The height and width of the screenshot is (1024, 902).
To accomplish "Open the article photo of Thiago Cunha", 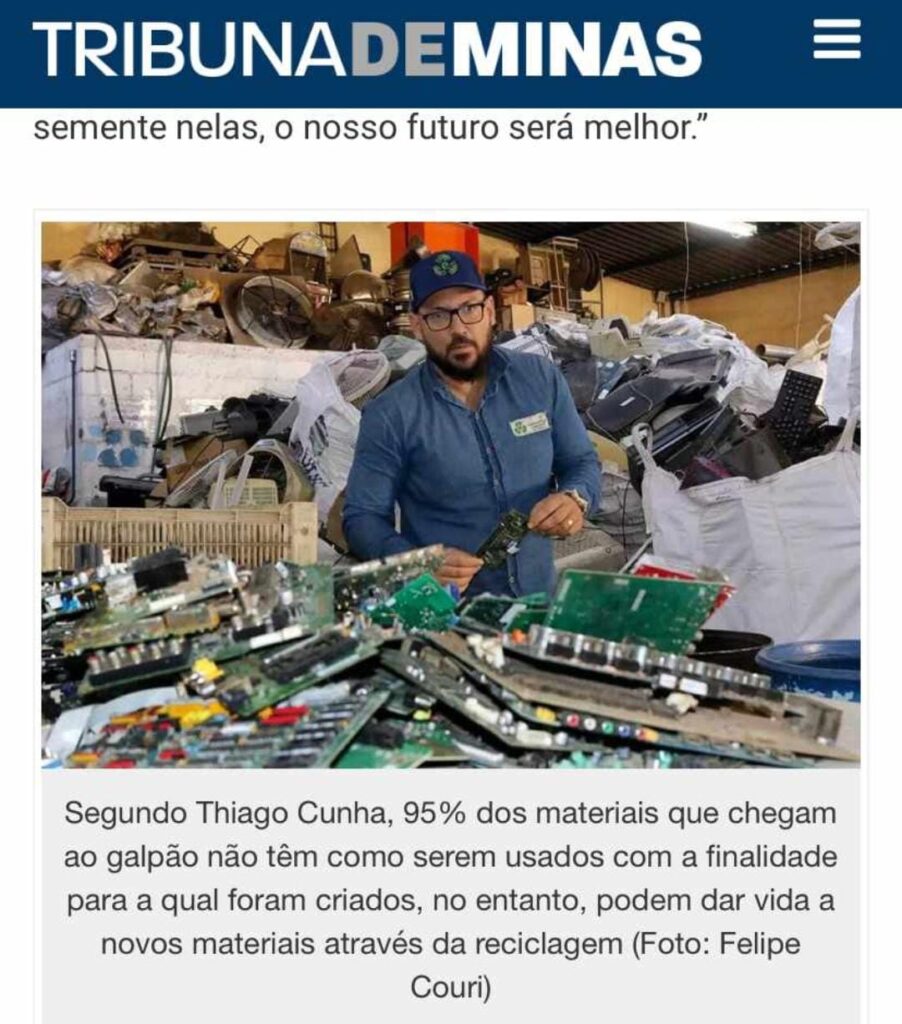I will (450, 494).
